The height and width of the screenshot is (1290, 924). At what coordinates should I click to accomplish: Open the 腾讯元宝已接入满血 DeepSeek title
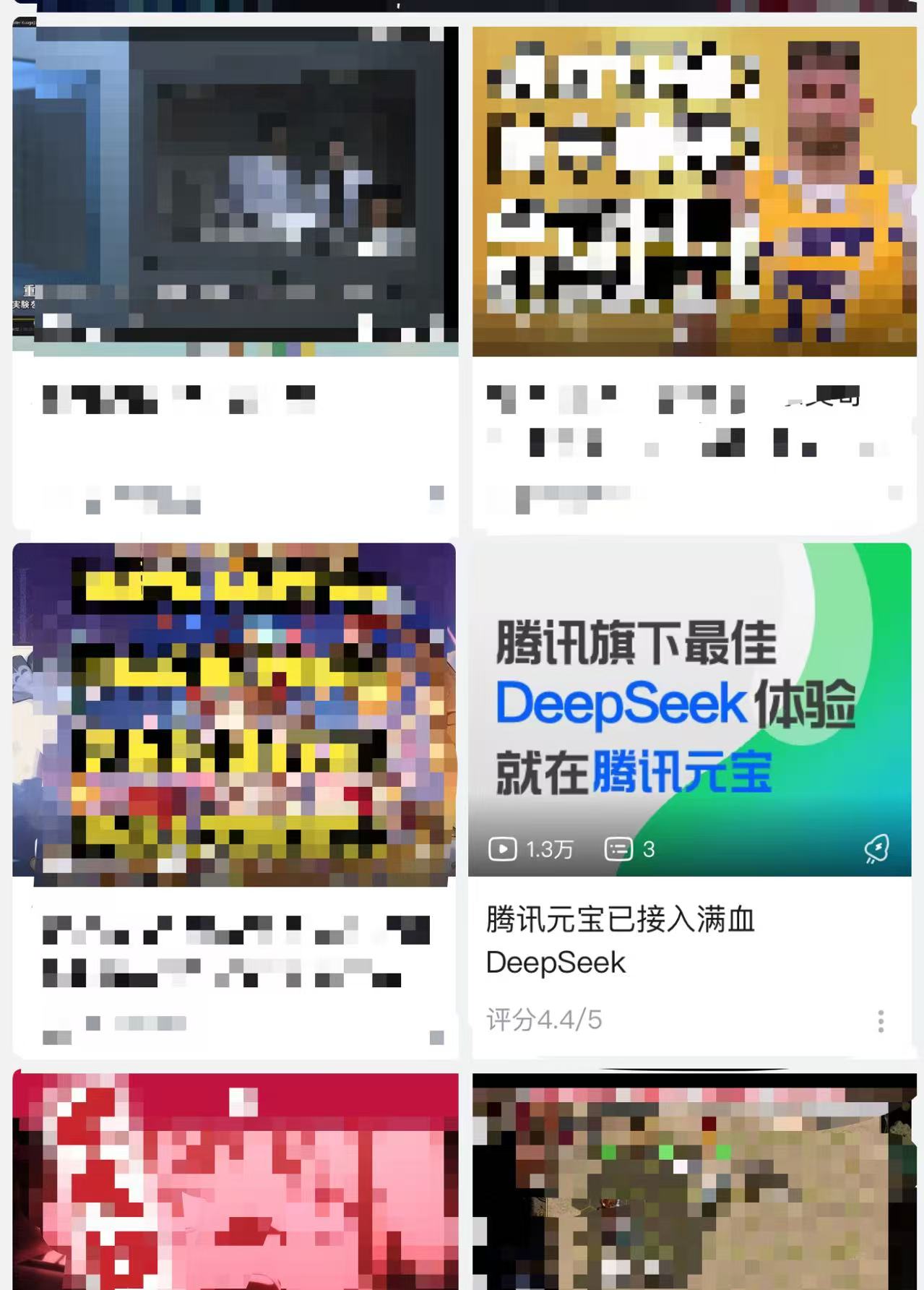coord(620,940)
